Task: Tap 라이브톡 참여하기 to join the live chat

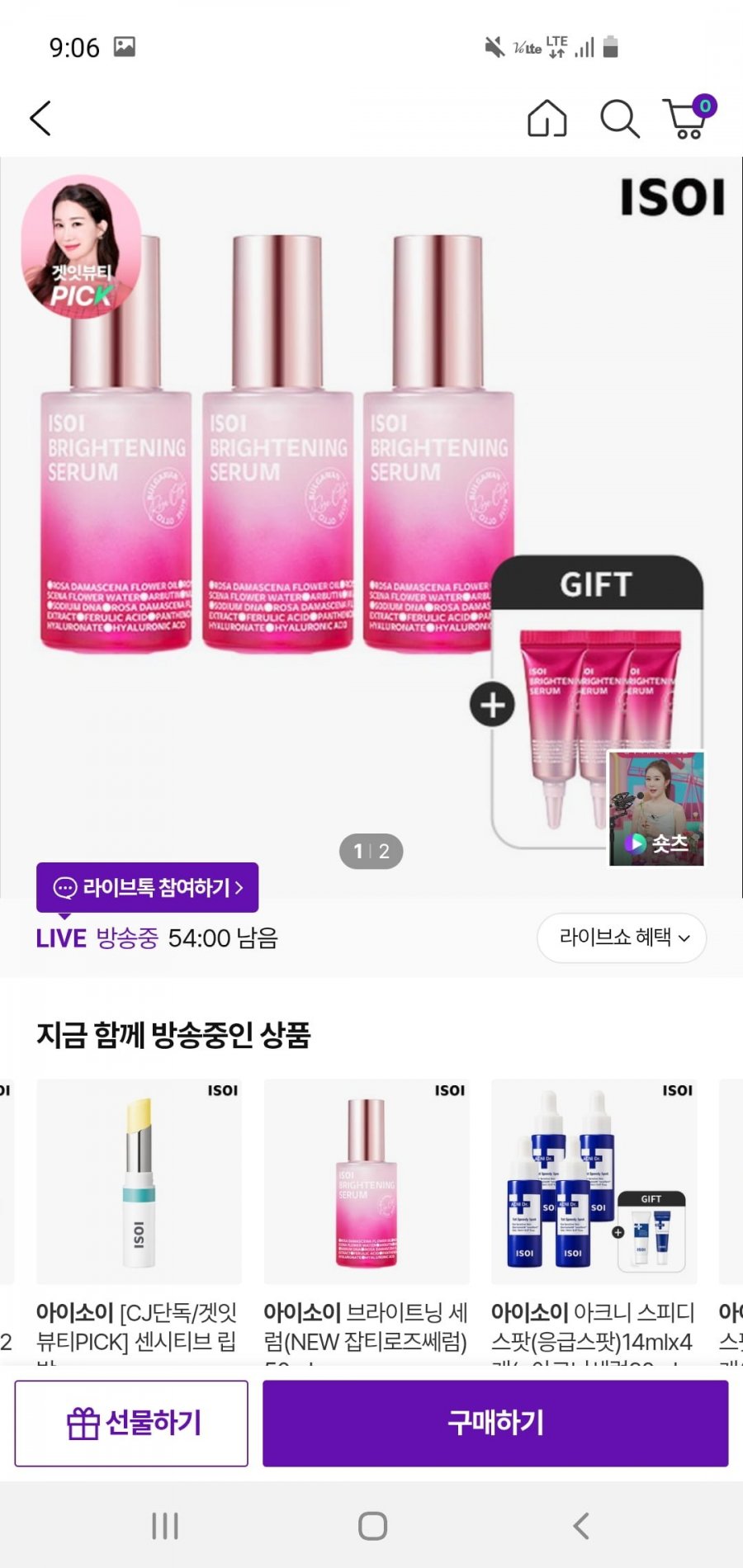Action: (148, 887)
